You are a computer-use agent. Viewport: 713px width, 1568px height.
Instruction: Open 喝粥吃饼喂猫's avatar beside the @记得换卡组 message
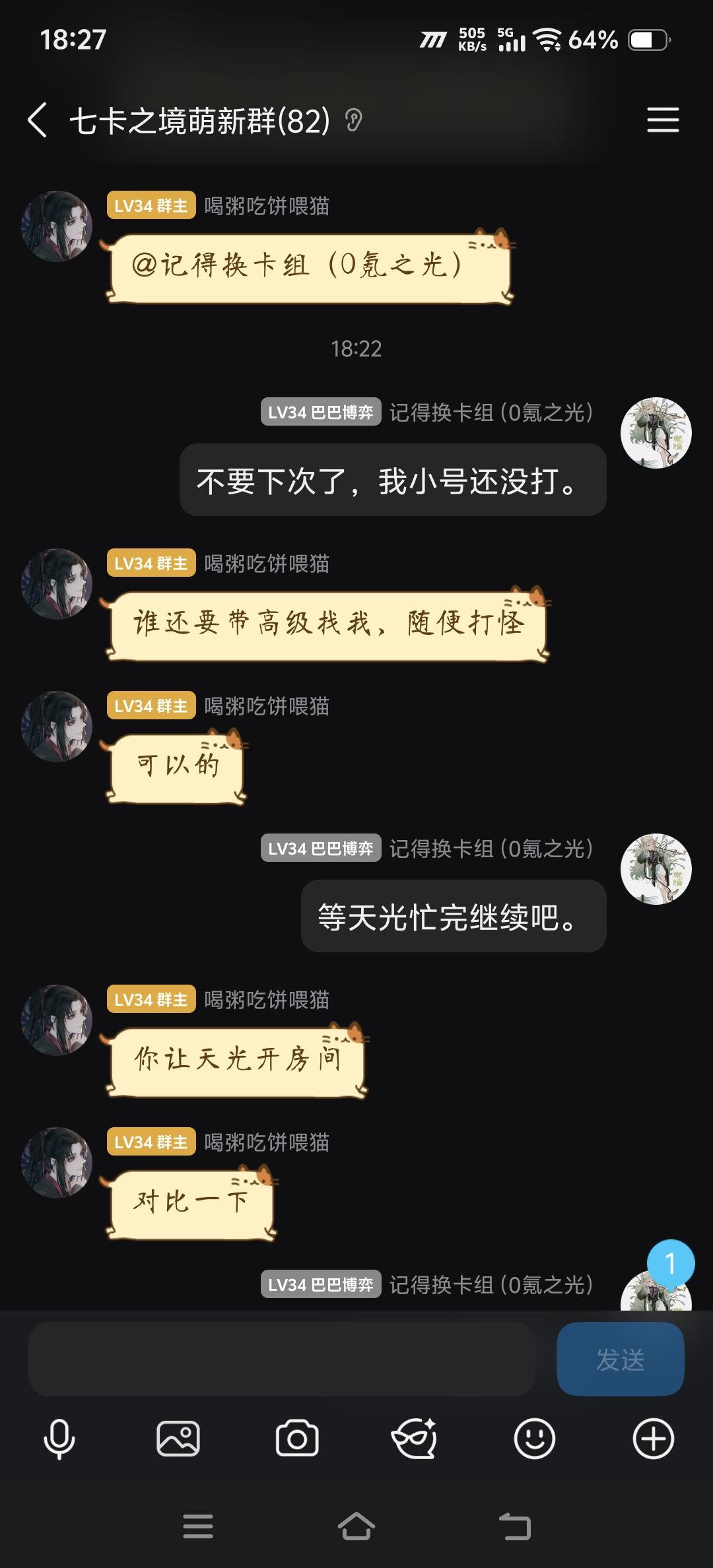point(57,226)
